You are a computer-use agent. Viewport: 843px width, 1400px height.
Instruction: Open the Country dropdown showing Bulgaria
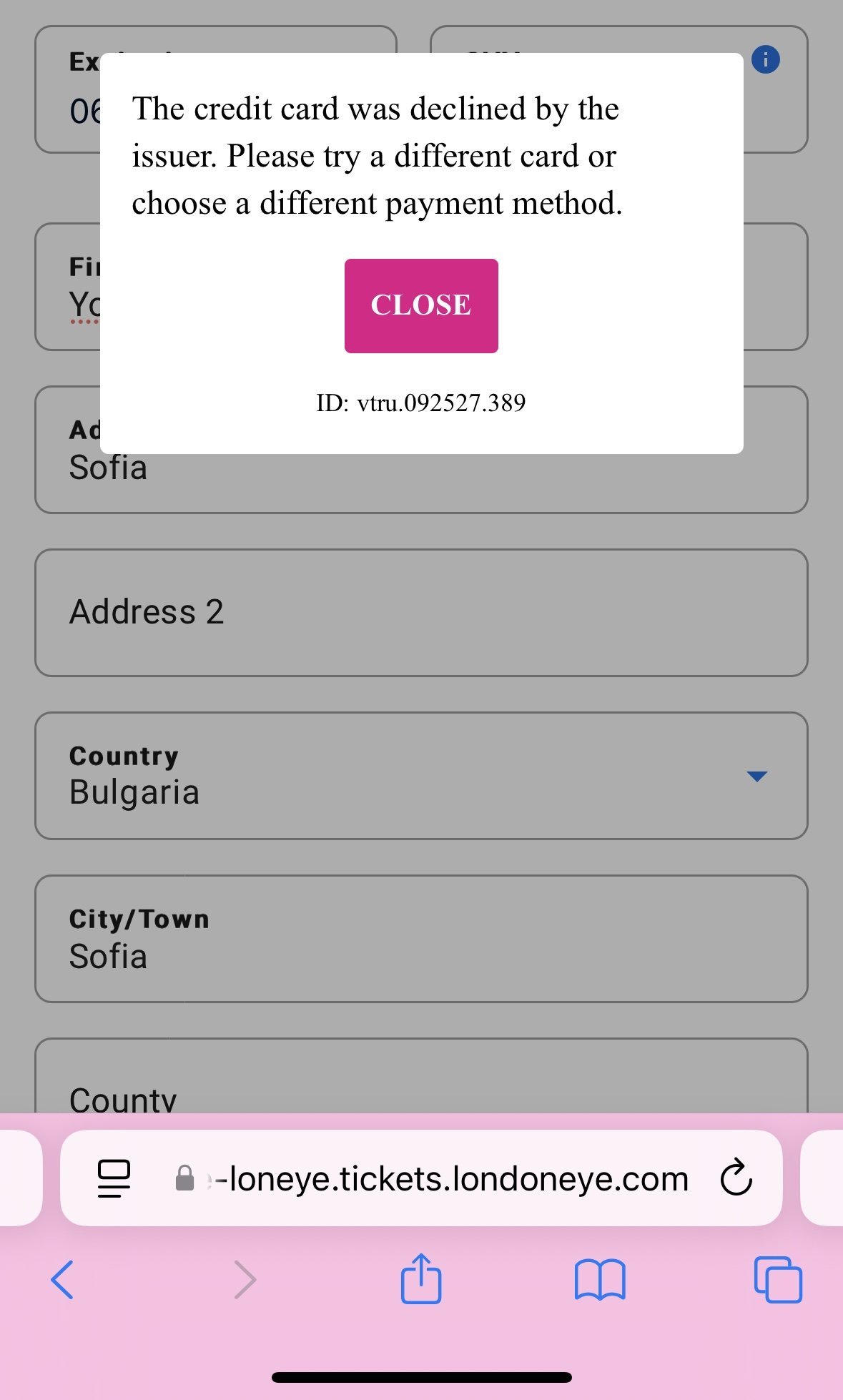pyautogui.click(x=421, y=776)
